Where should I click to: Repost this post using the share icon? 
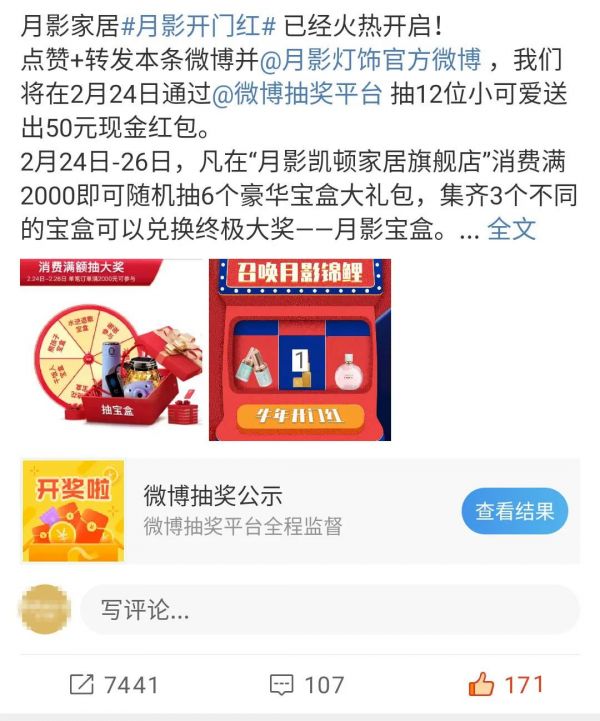pos(82,685)
